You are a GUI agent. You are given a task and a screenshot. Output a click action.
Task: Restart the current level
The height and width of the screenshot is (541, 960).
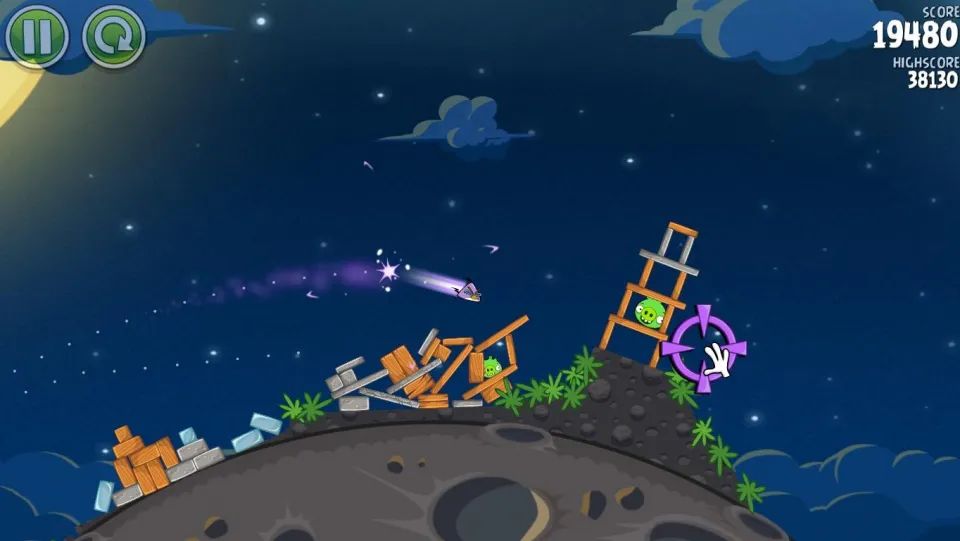pyautogui.click(x=114, y=36)
